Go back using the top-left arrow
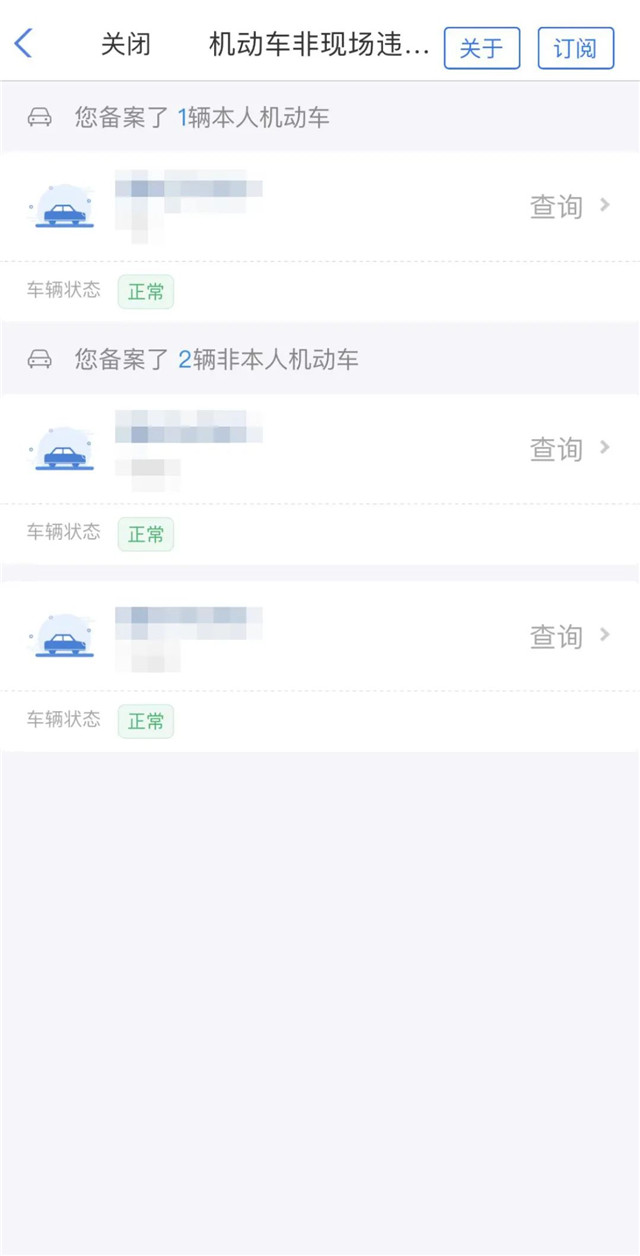 coord(24,45)
